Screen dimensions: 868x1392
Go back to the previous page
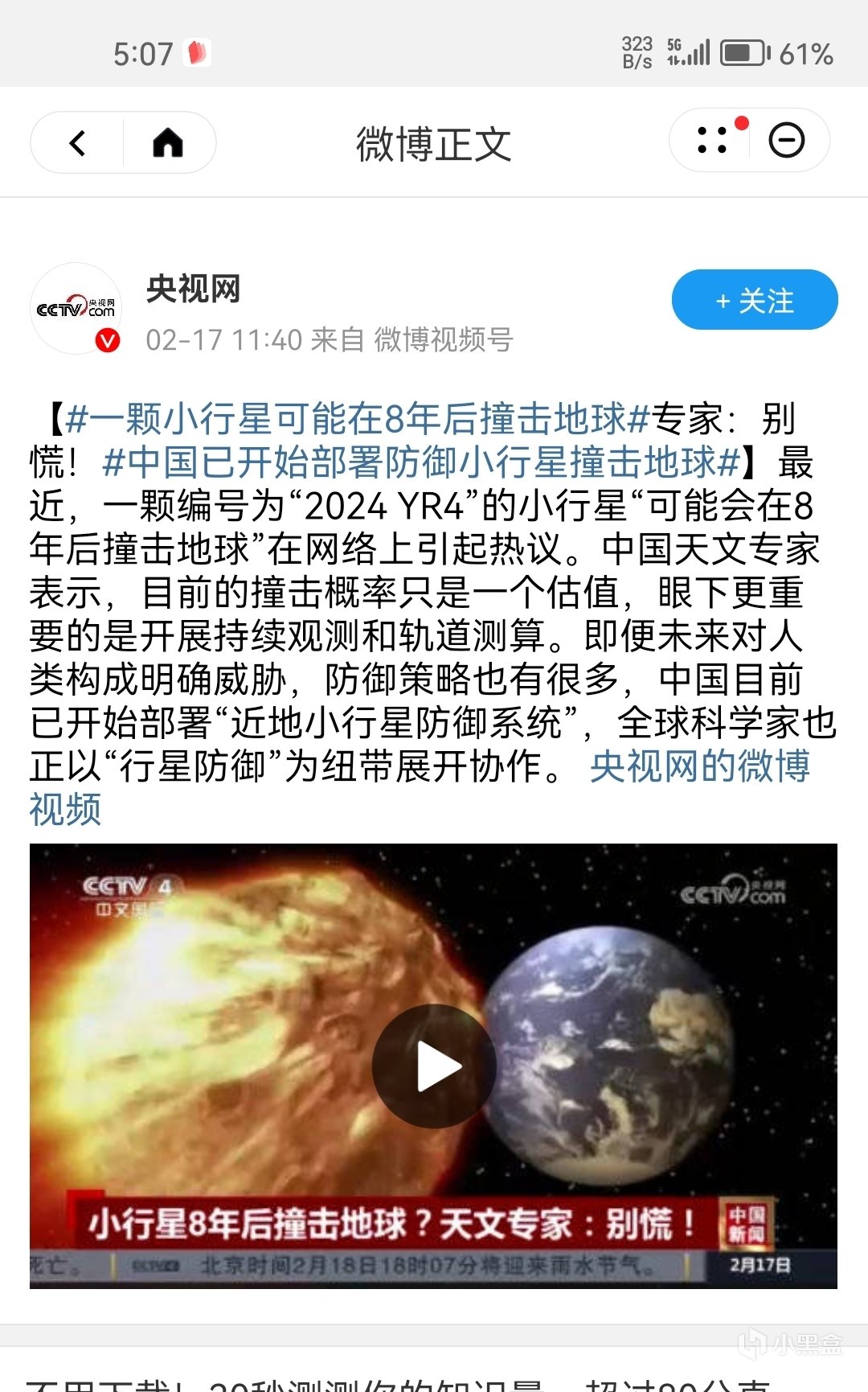[x=78, y=143]
